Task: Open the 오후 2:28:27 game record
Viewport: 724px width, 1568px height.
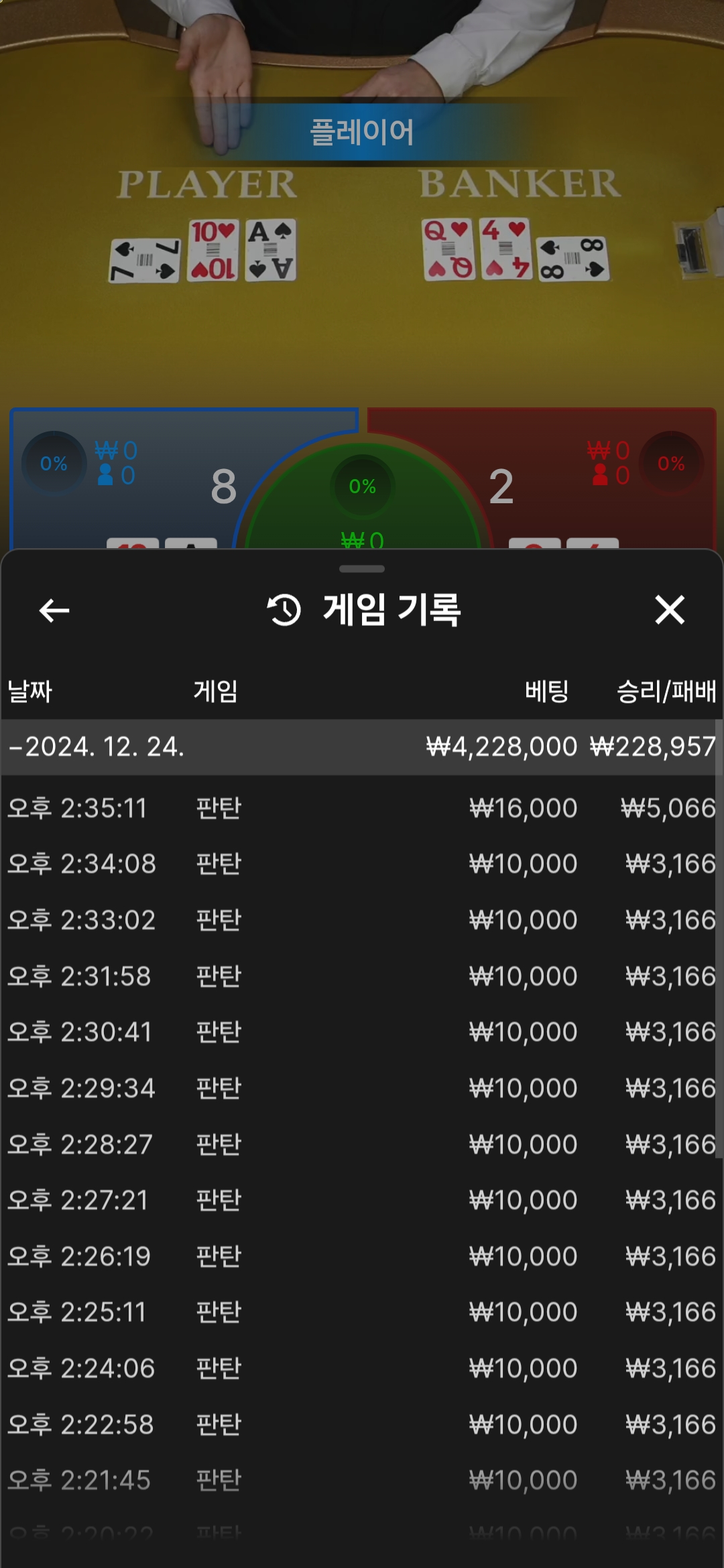Action: (361, 1145)
